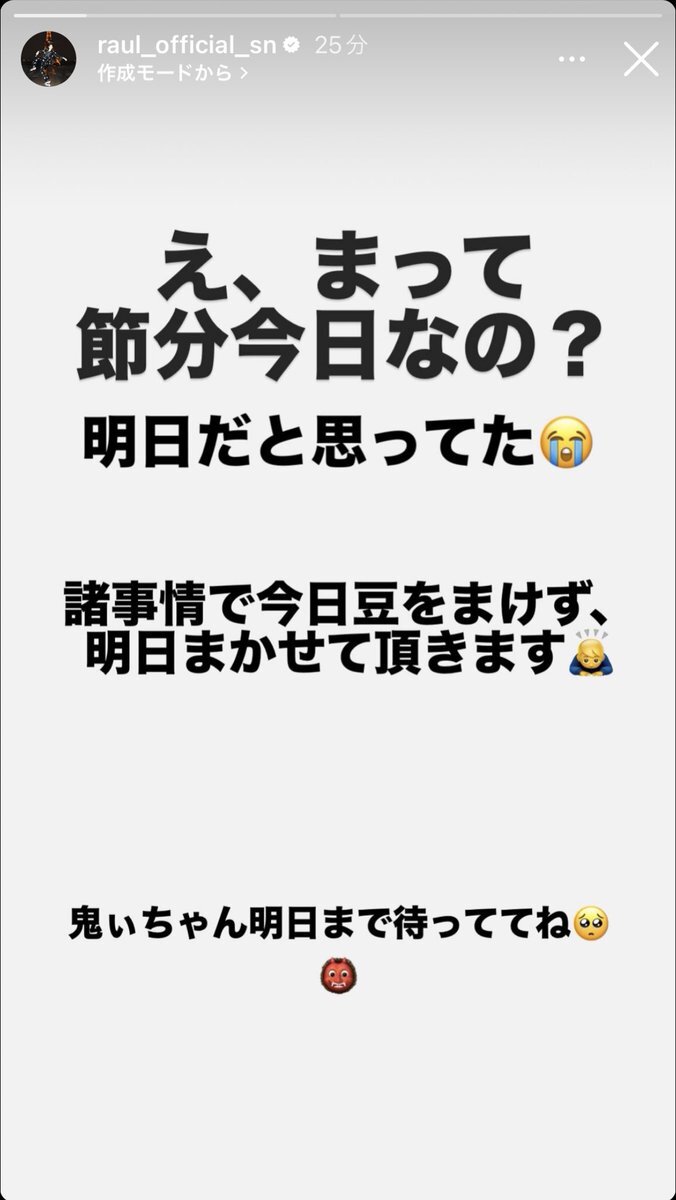
Task: Open the raul_official_sn username link
Action: click(x=186, y=45)
